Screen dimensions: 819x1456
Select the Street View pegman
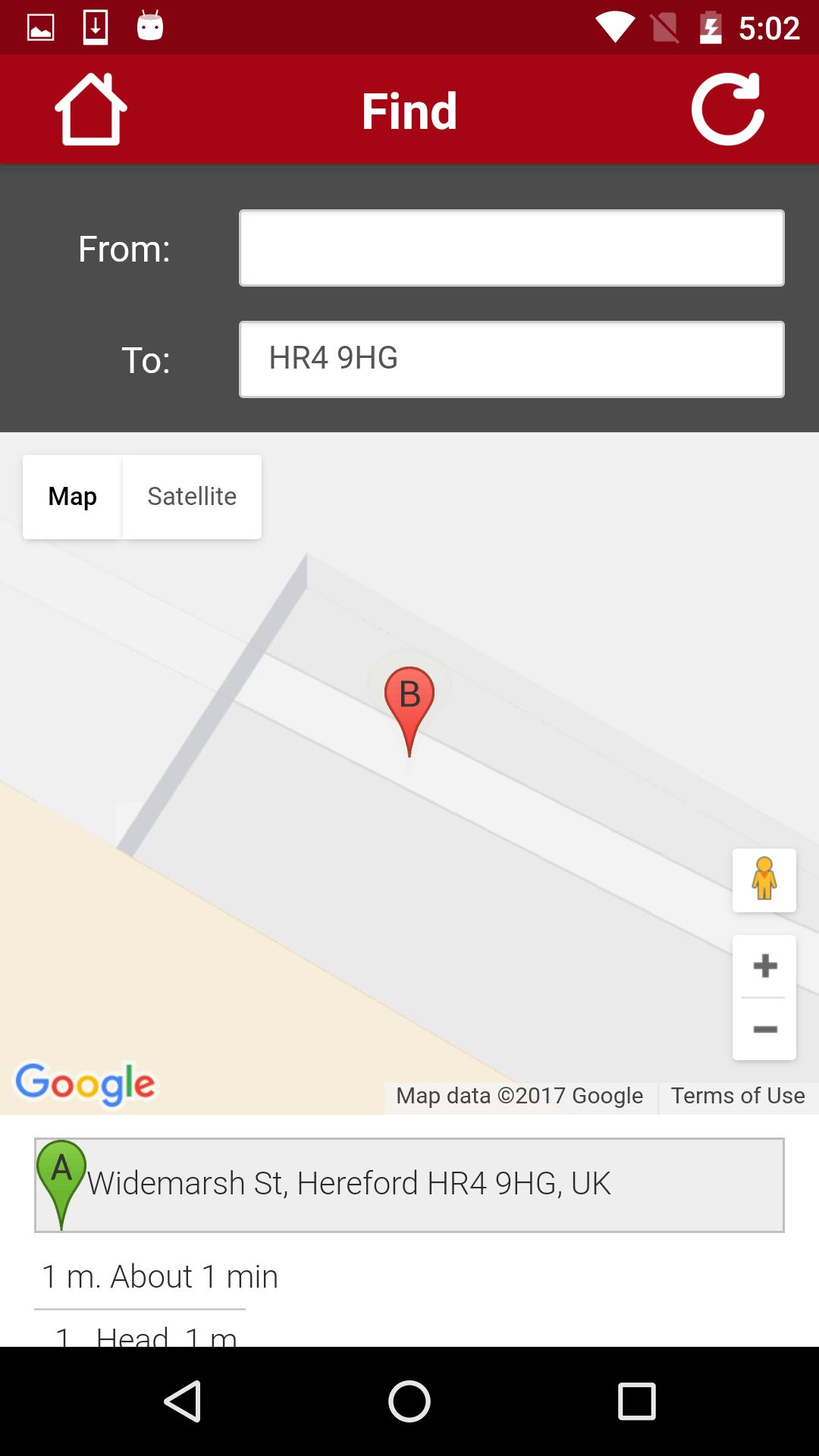(764, 880)
